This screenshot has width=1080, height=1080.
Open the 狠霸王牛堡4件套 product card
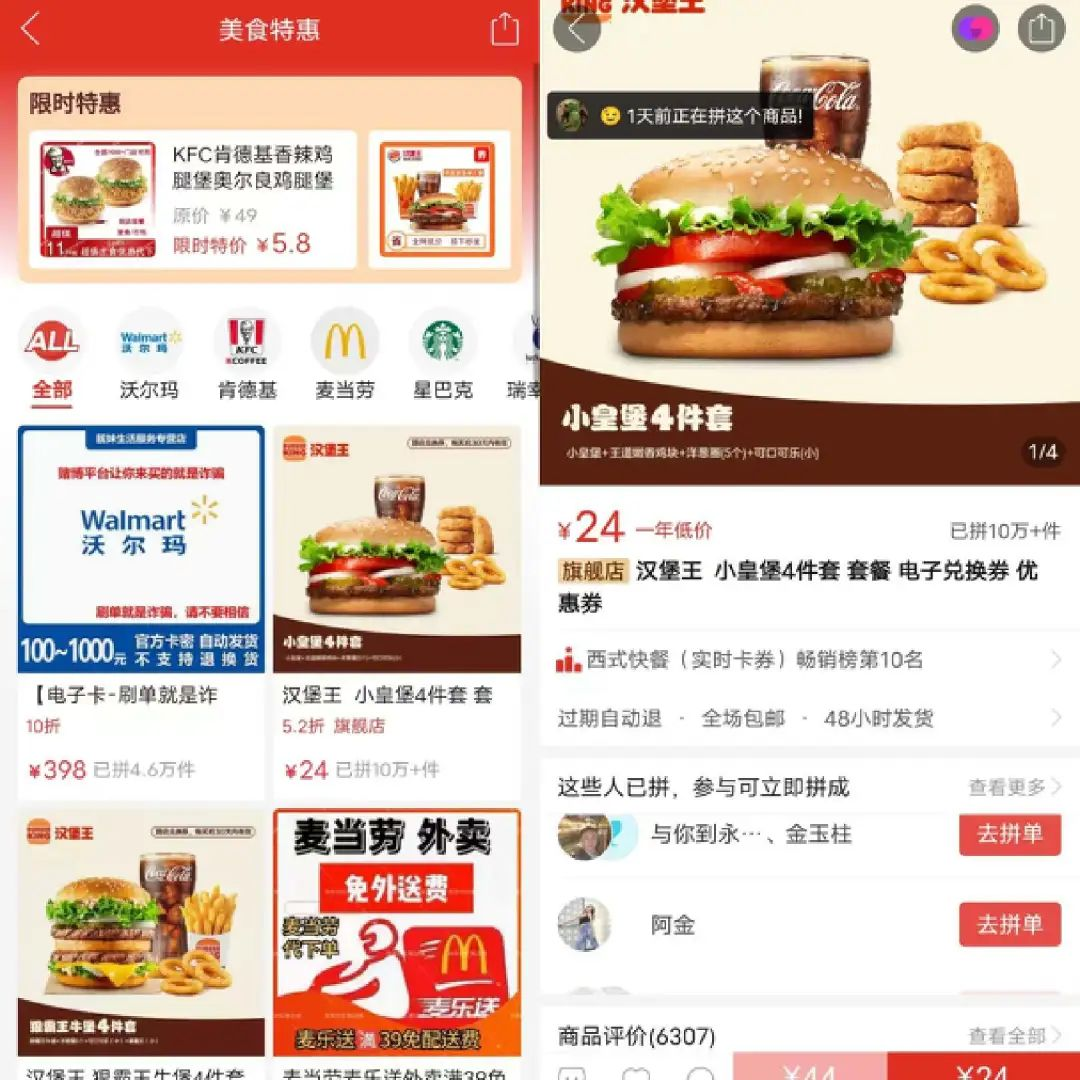point(141,940)
